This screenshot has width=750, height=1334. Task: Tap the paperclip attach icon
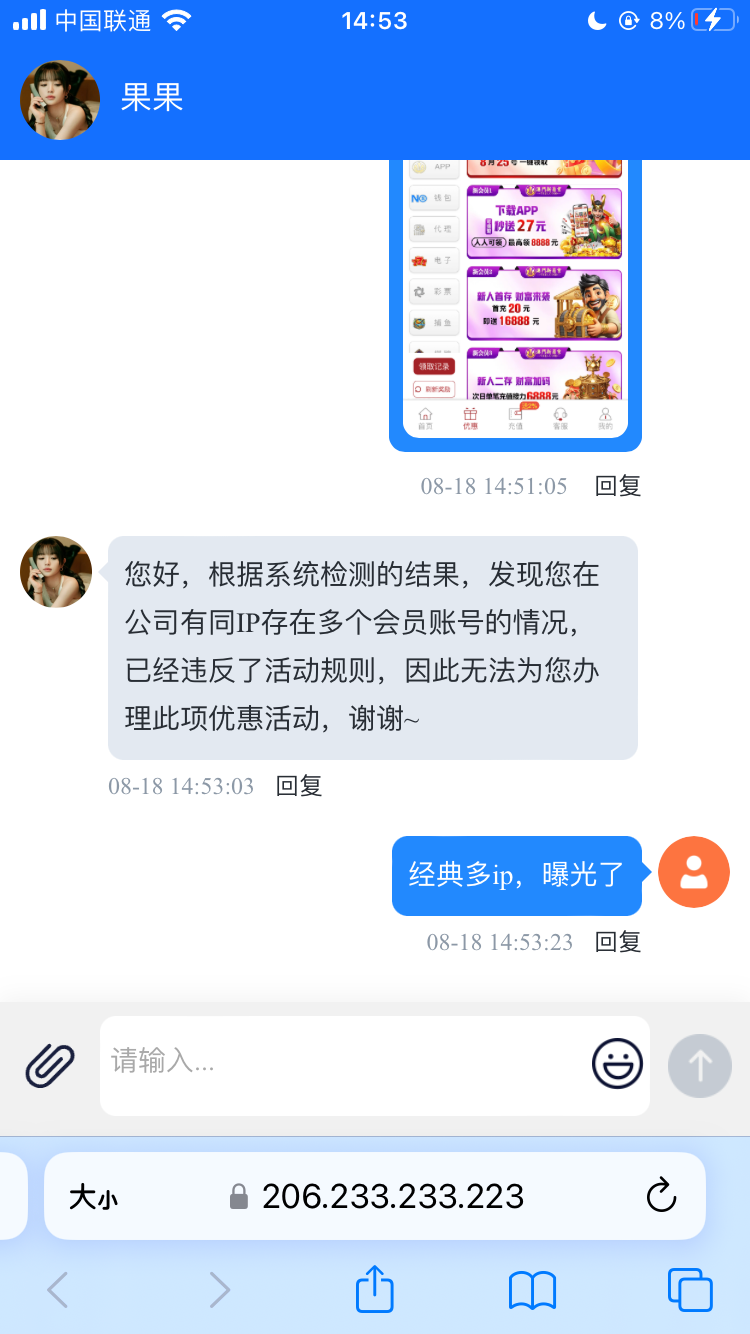click(50, 1065)
